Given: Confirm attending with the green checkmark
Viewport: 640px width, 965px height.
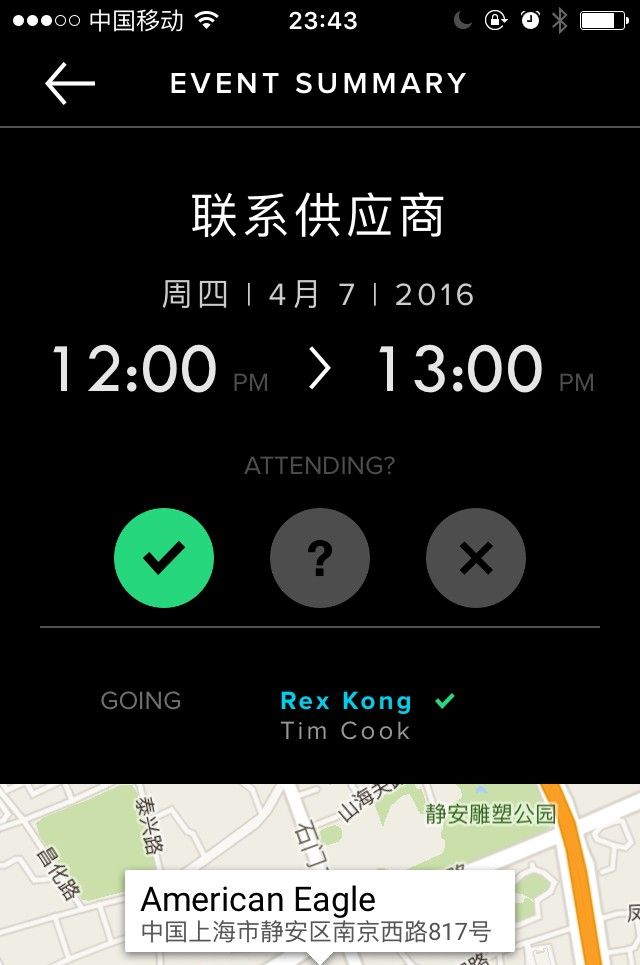Looking at the screenshot, I should (x=164, y=558).
